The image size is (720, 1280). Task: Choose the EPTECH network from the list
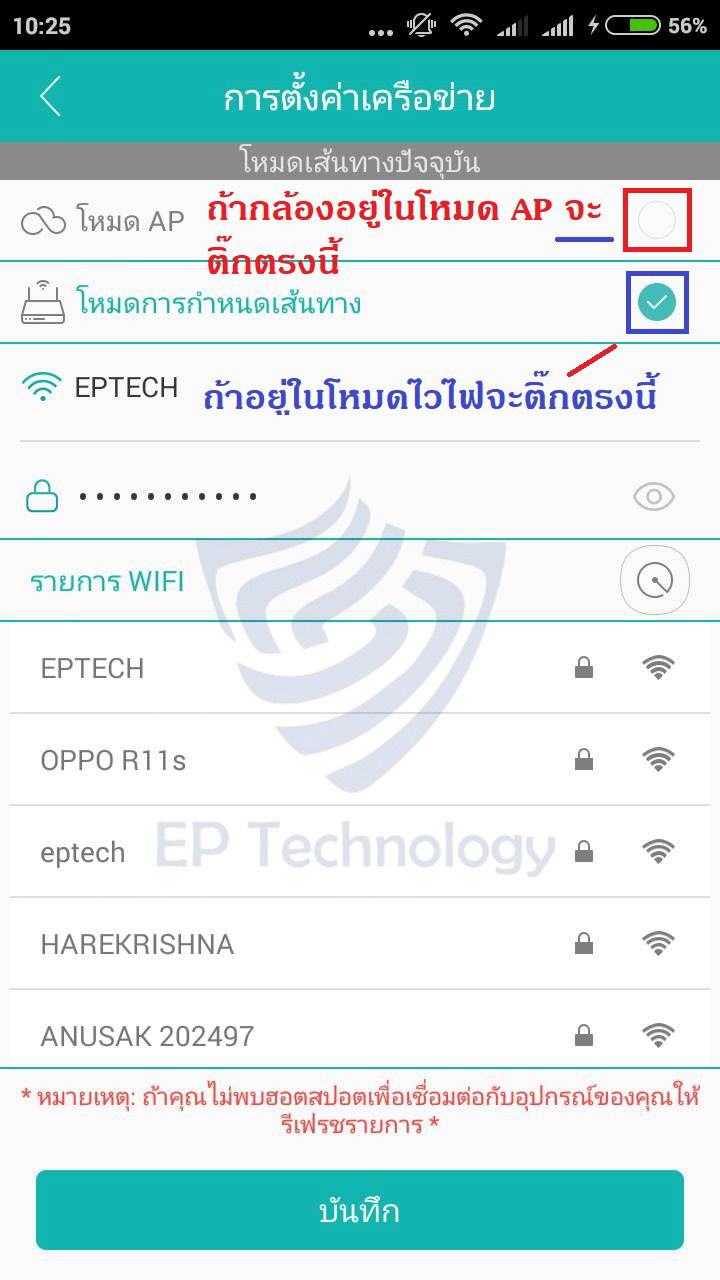coord(360,668)
